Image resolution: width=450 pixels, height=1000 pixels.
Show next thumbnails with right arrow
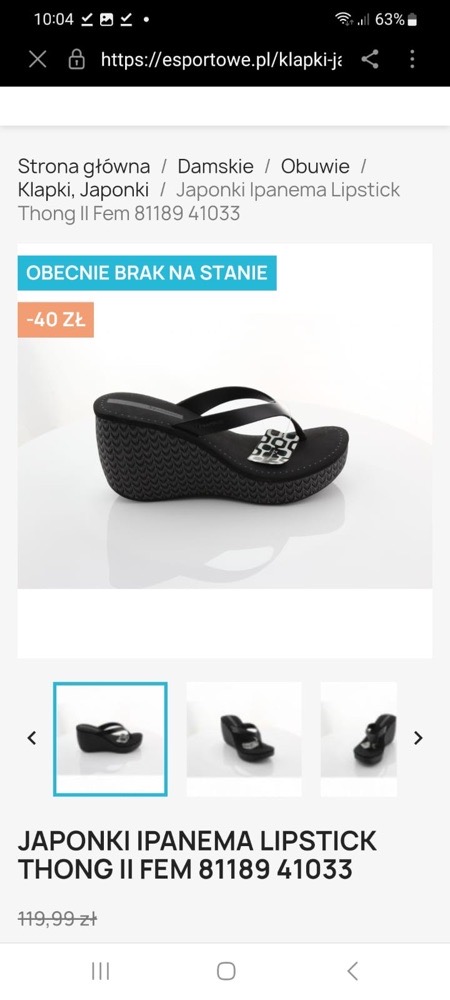click(418, 738)
